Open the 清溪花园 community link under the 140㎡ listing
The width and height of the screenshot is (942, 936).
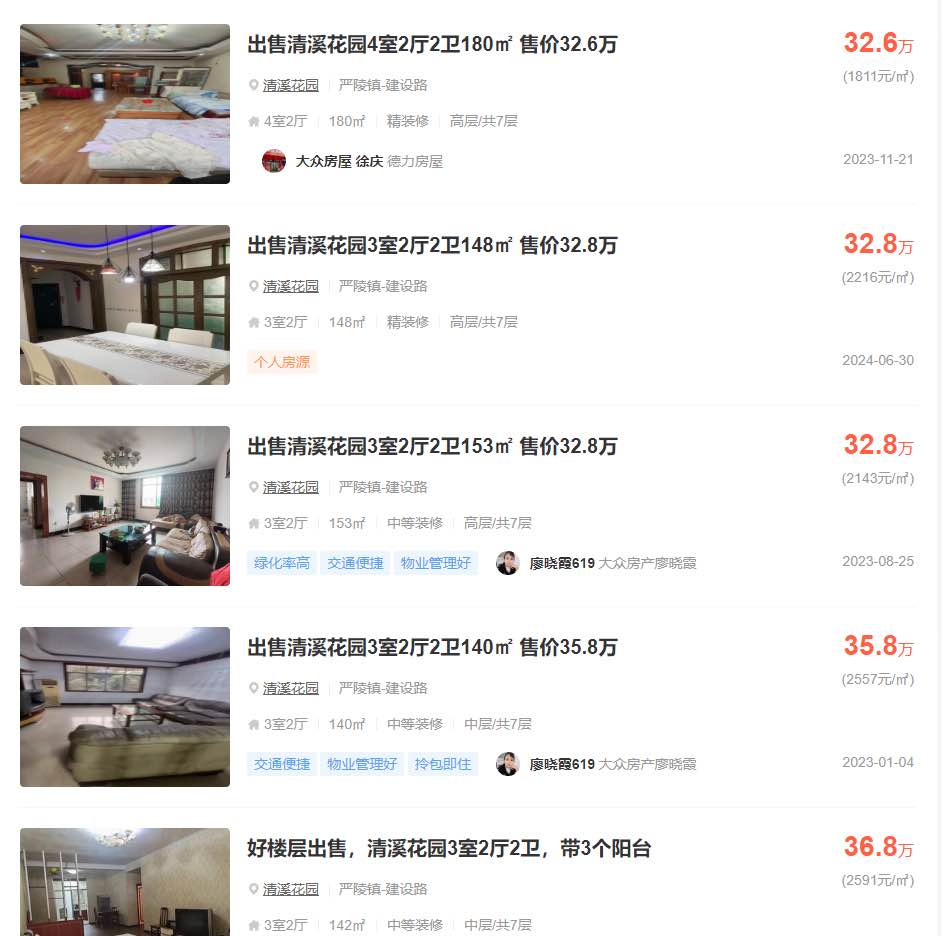pos(290,688)
